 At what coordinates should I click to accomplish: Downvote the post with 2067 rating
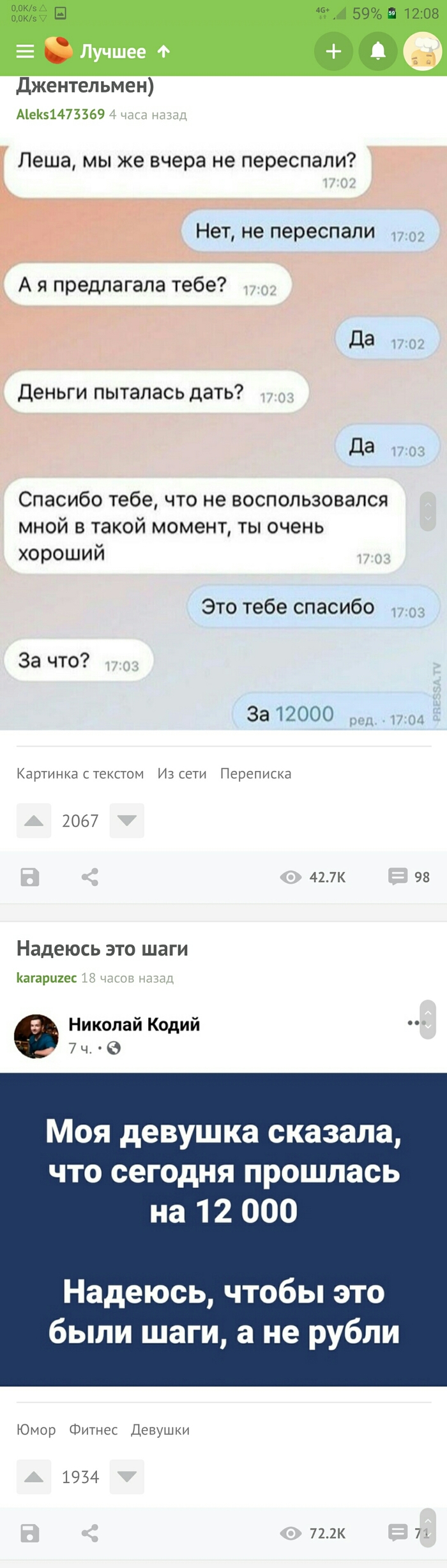(x=126, y=821)
